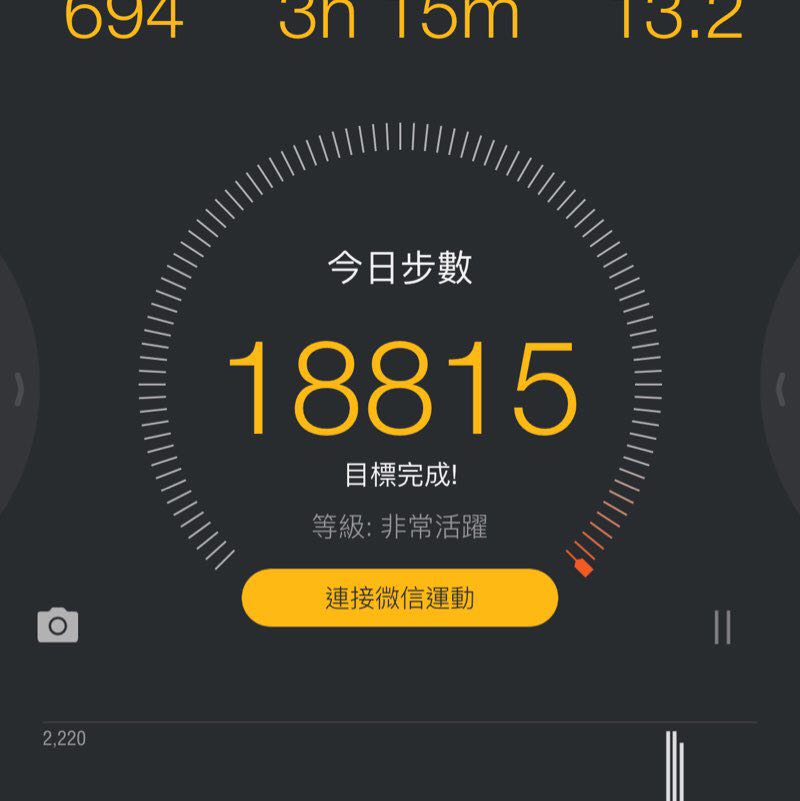Tap the pause icon near the yellow button
The height and width of the screenshot is (801, 800).
point(723,625)
